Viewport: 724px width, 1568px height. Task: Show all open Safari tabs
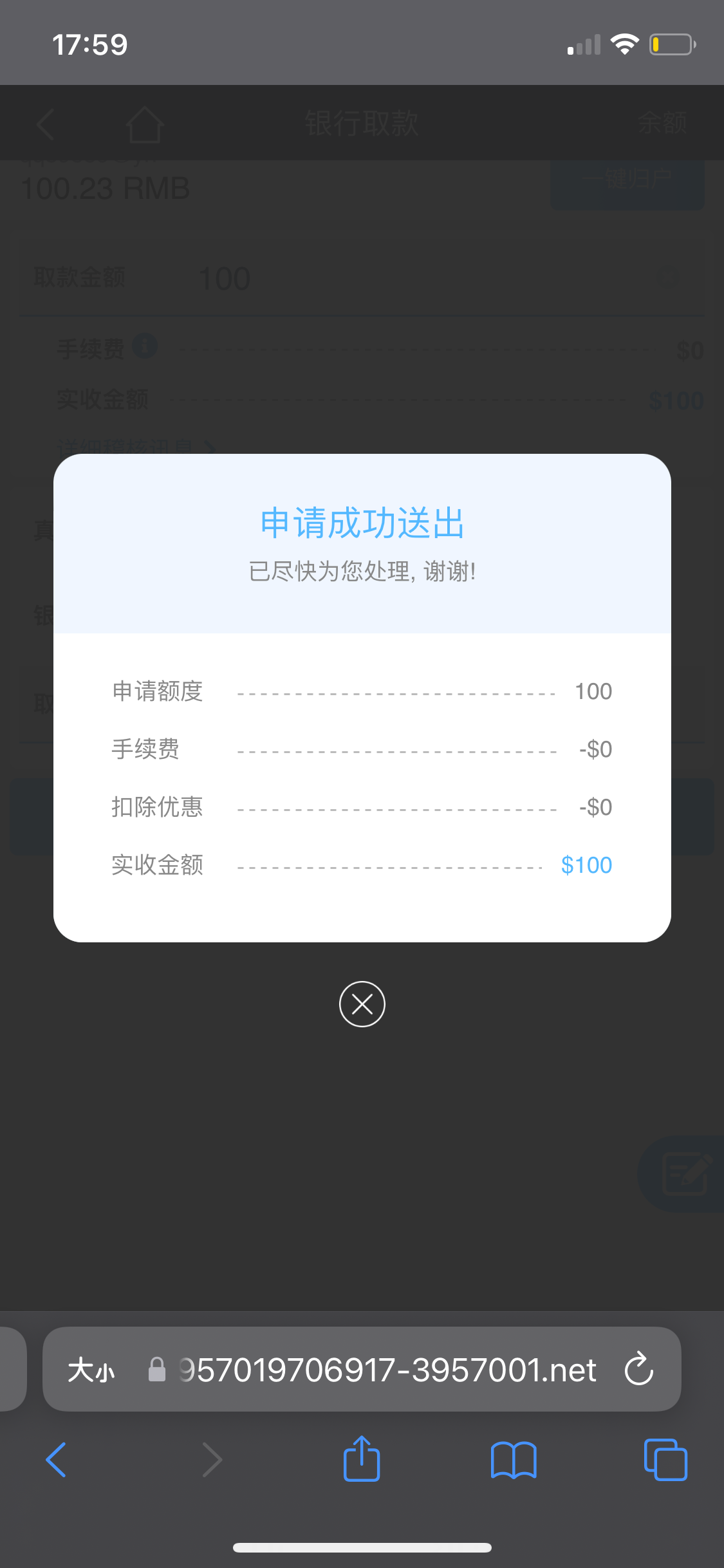pos(665,1459)
